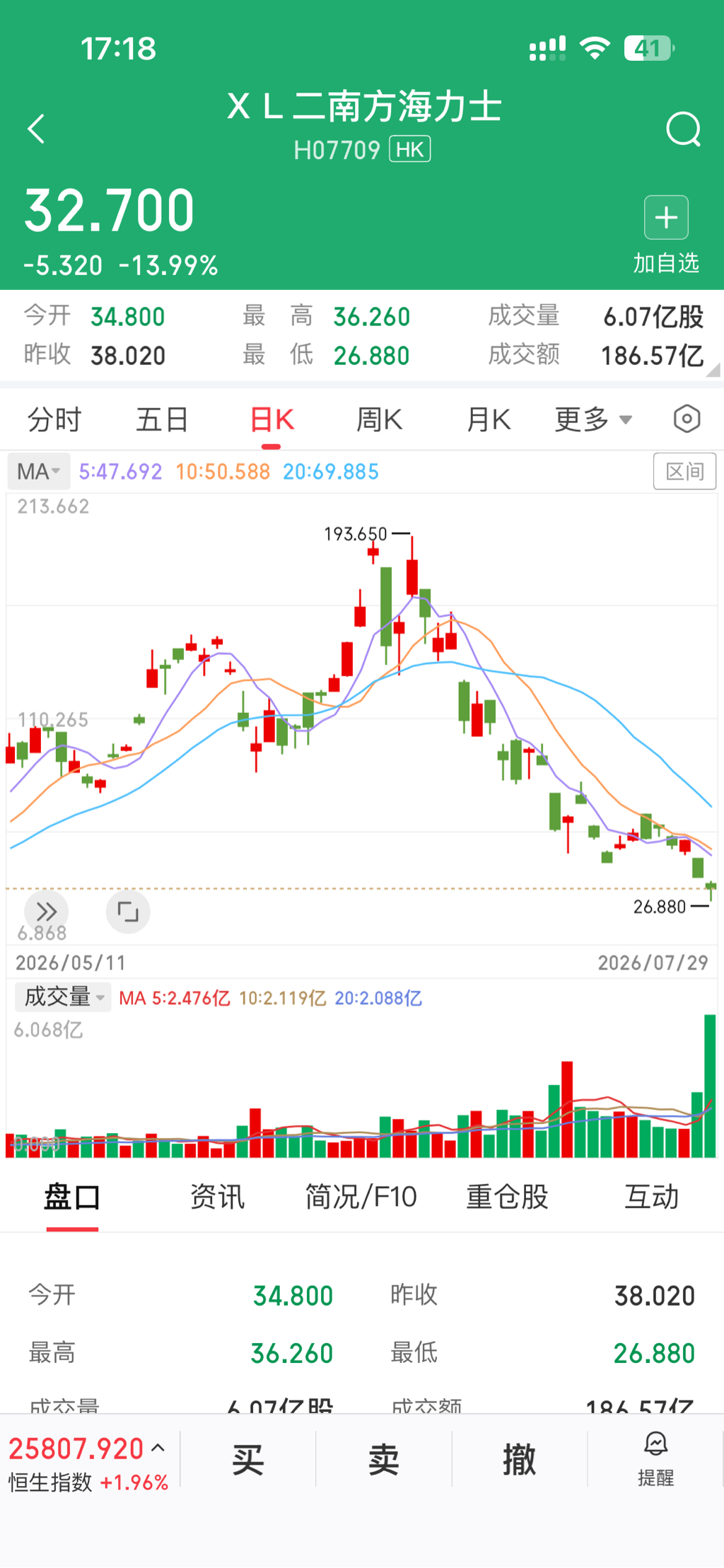Open the 成交量 indicator dropdown

(x=64, y=997)
